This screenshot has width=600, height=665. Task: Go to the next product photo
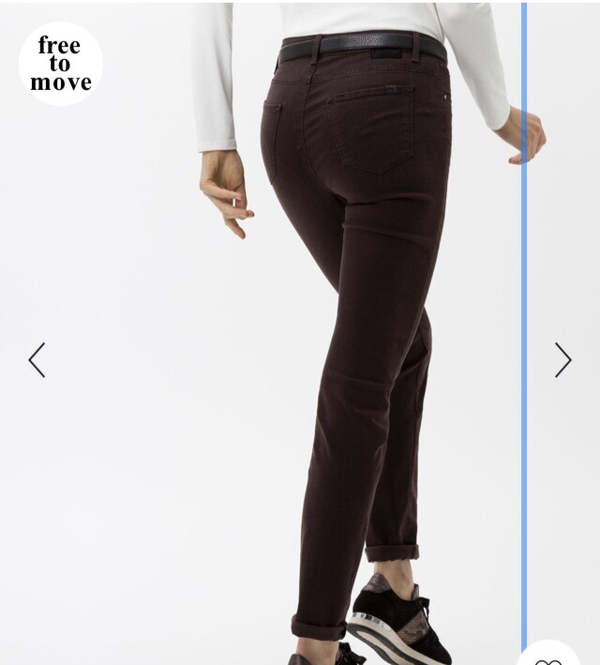click(563, 360)
